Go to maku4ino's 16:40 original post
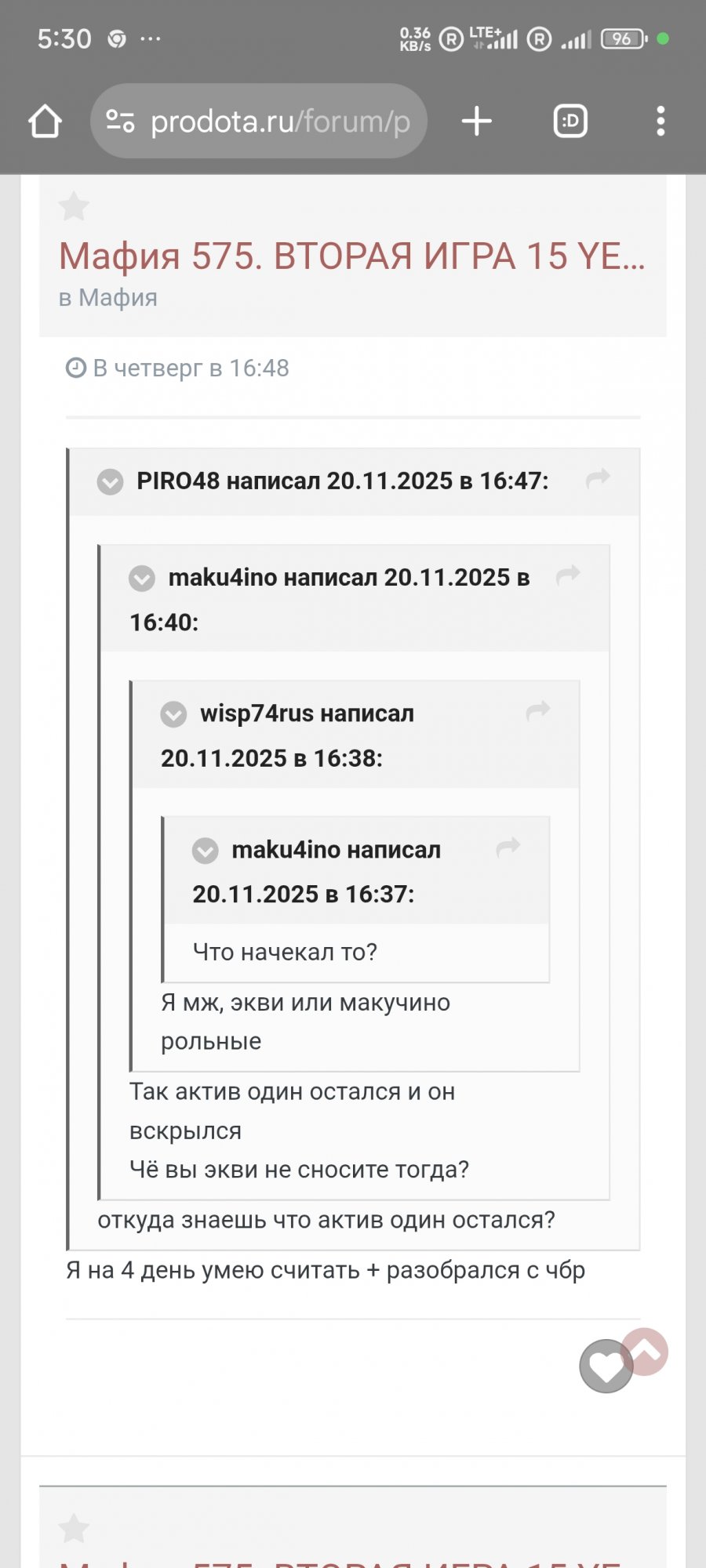The height and width of the screenshot is (1568, 706). [568, 575]
